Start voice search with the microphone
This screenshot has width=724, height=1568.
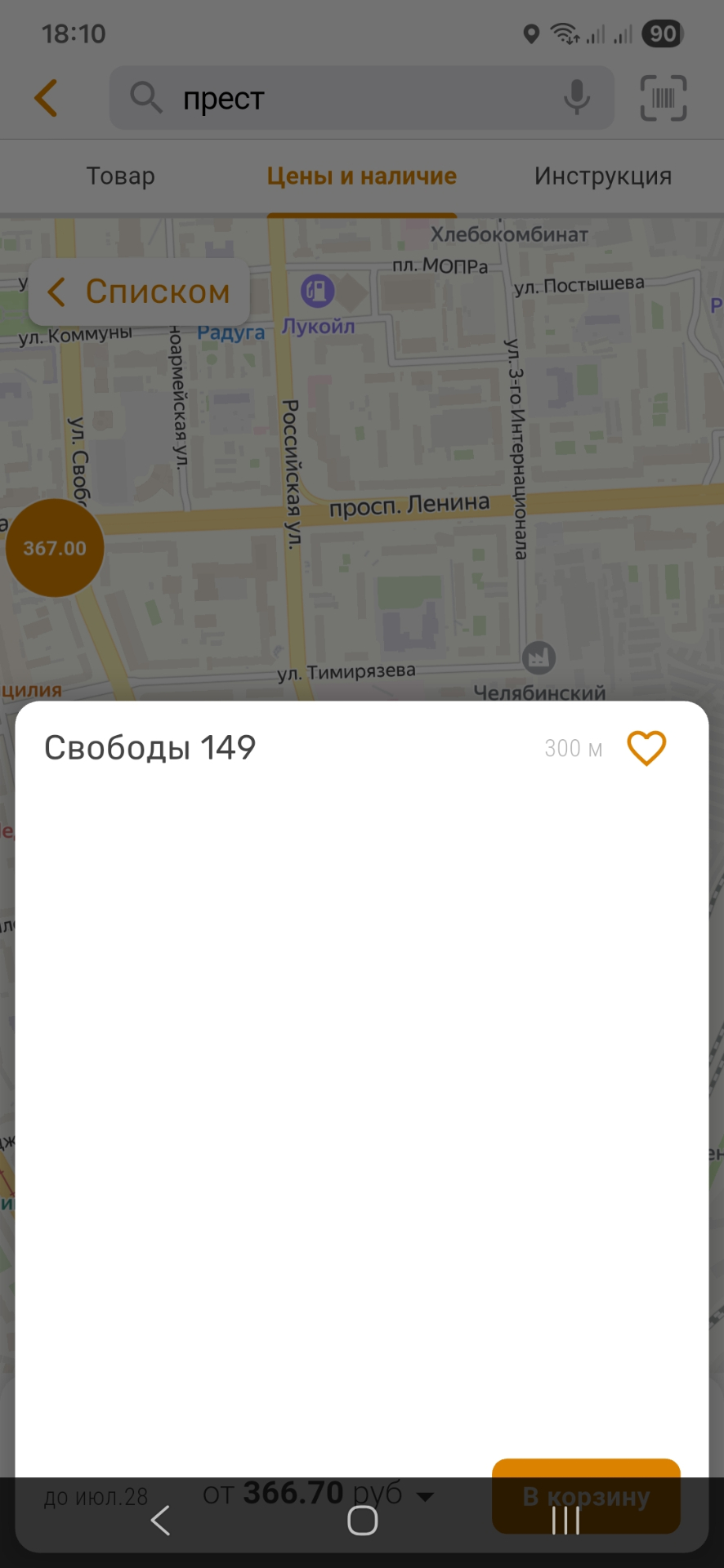click(x=577, y=98)
